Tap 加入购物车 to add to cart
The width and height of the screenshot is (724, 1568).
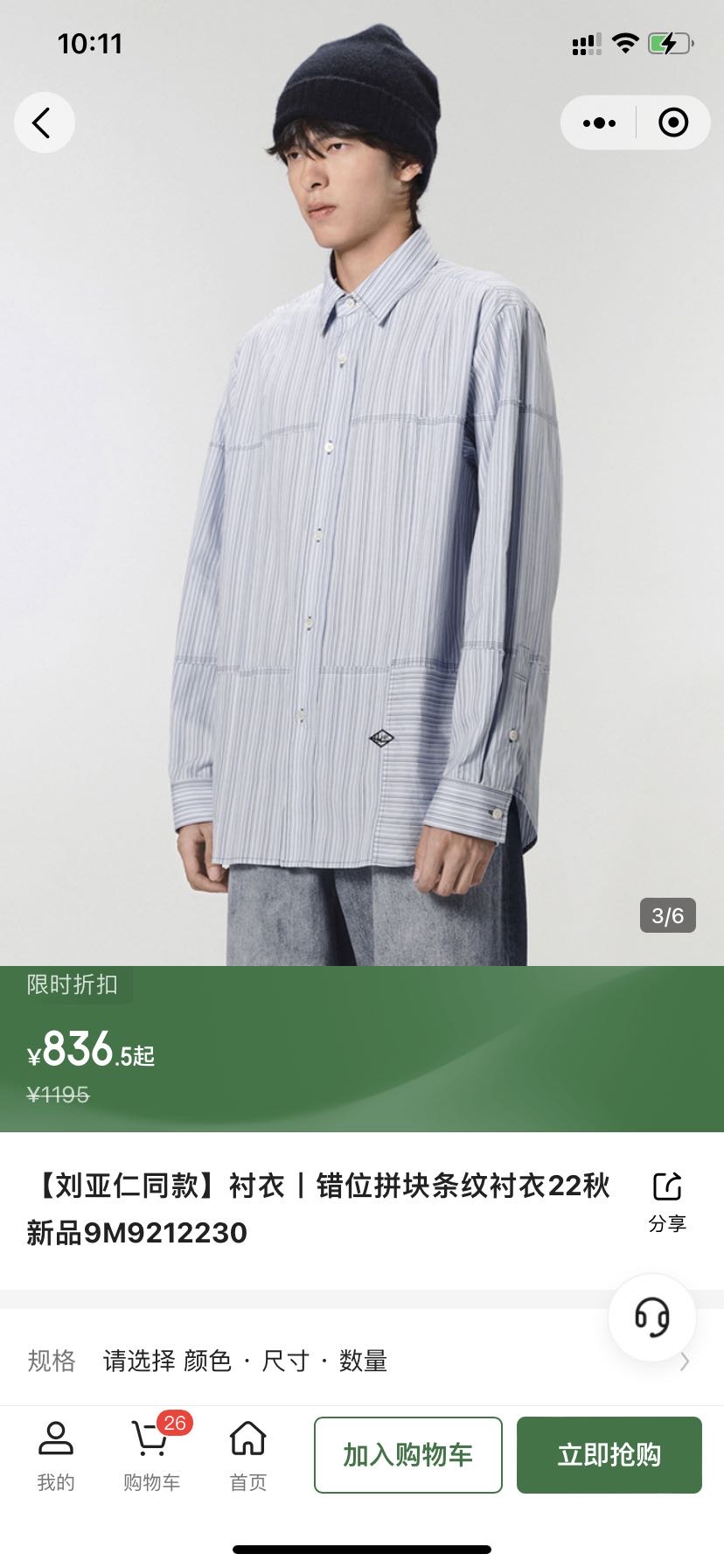pos(407,1455)
